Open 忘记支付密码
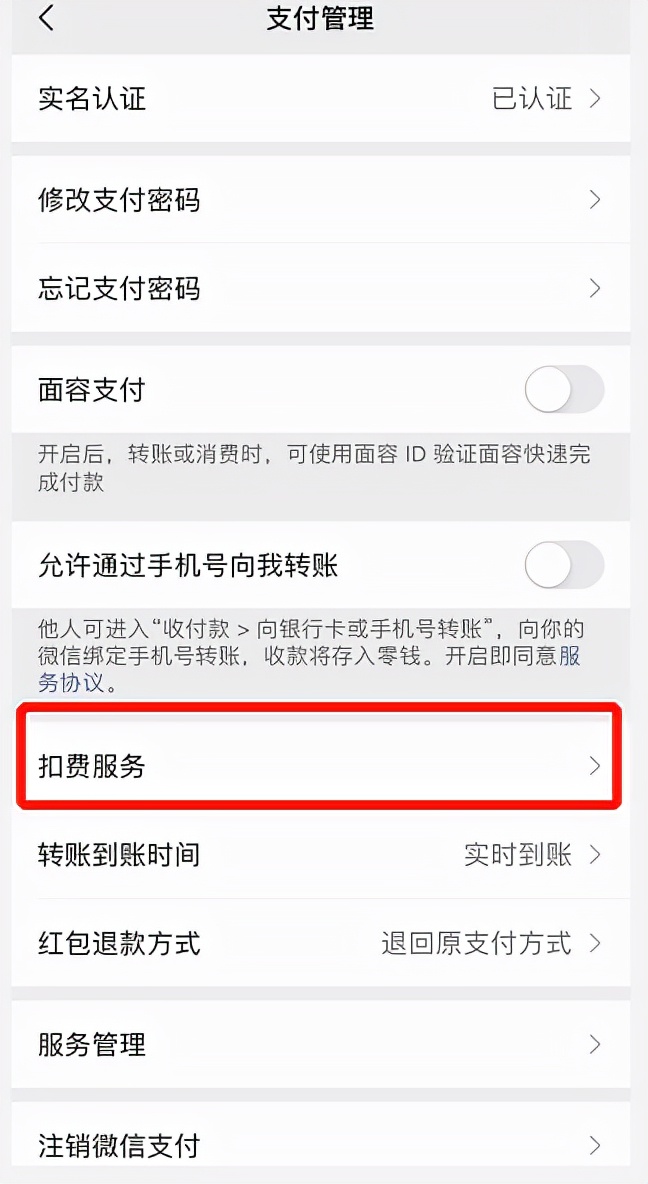 pyautogui.click(x=320, y=289)
